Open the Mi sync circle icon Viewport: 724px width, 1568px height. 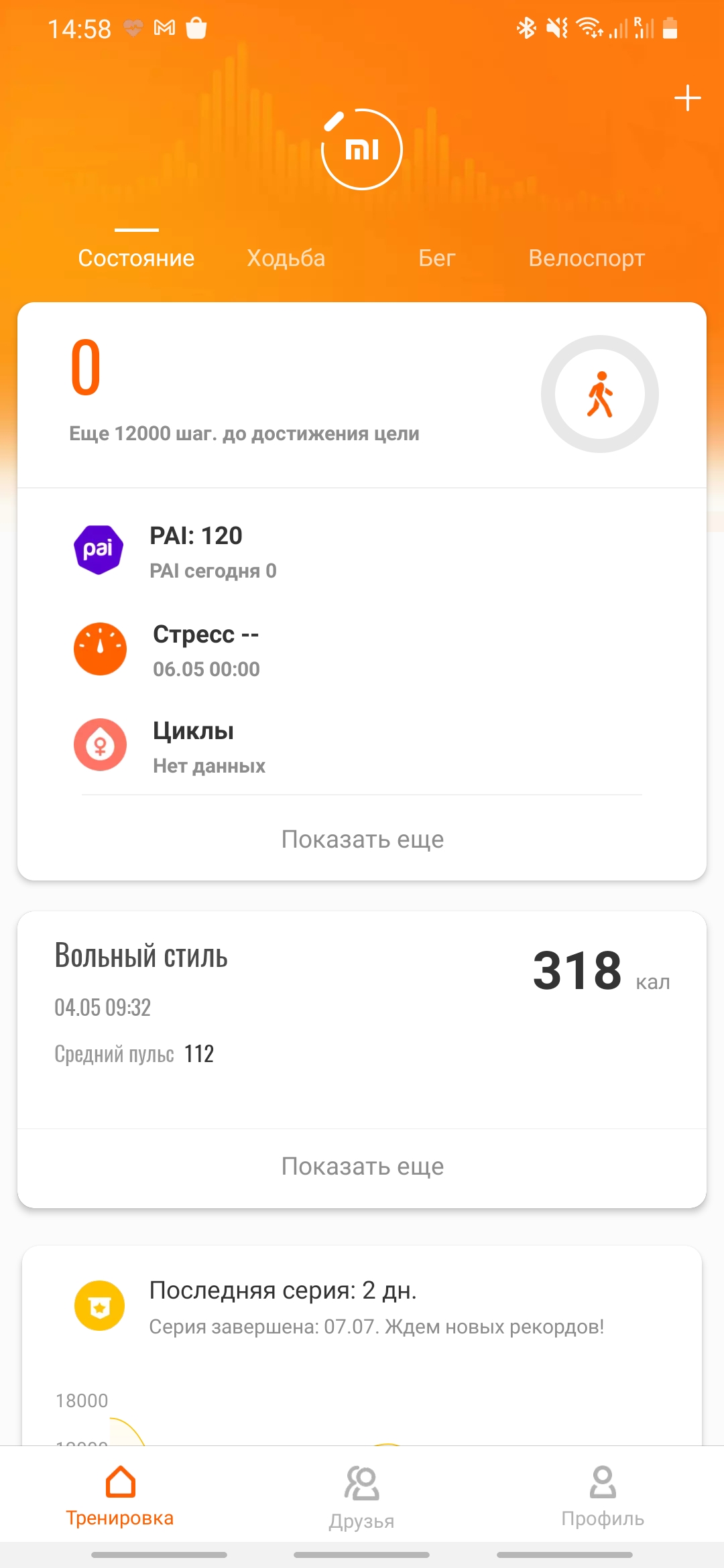(x=362, y=149)
